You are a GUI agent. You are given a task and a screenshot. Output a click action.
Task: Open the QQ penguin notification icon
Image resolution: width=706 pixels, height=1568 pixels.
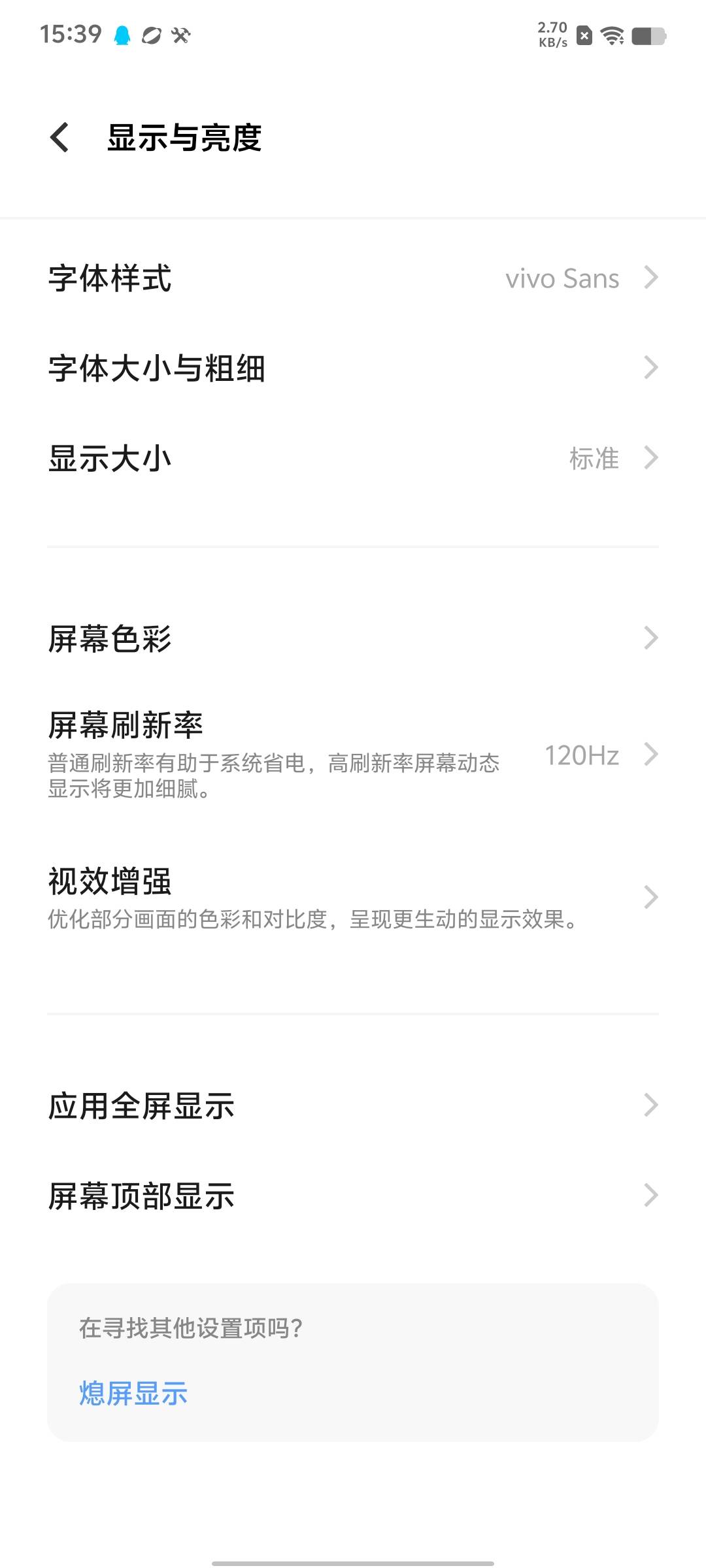[122, 36]
